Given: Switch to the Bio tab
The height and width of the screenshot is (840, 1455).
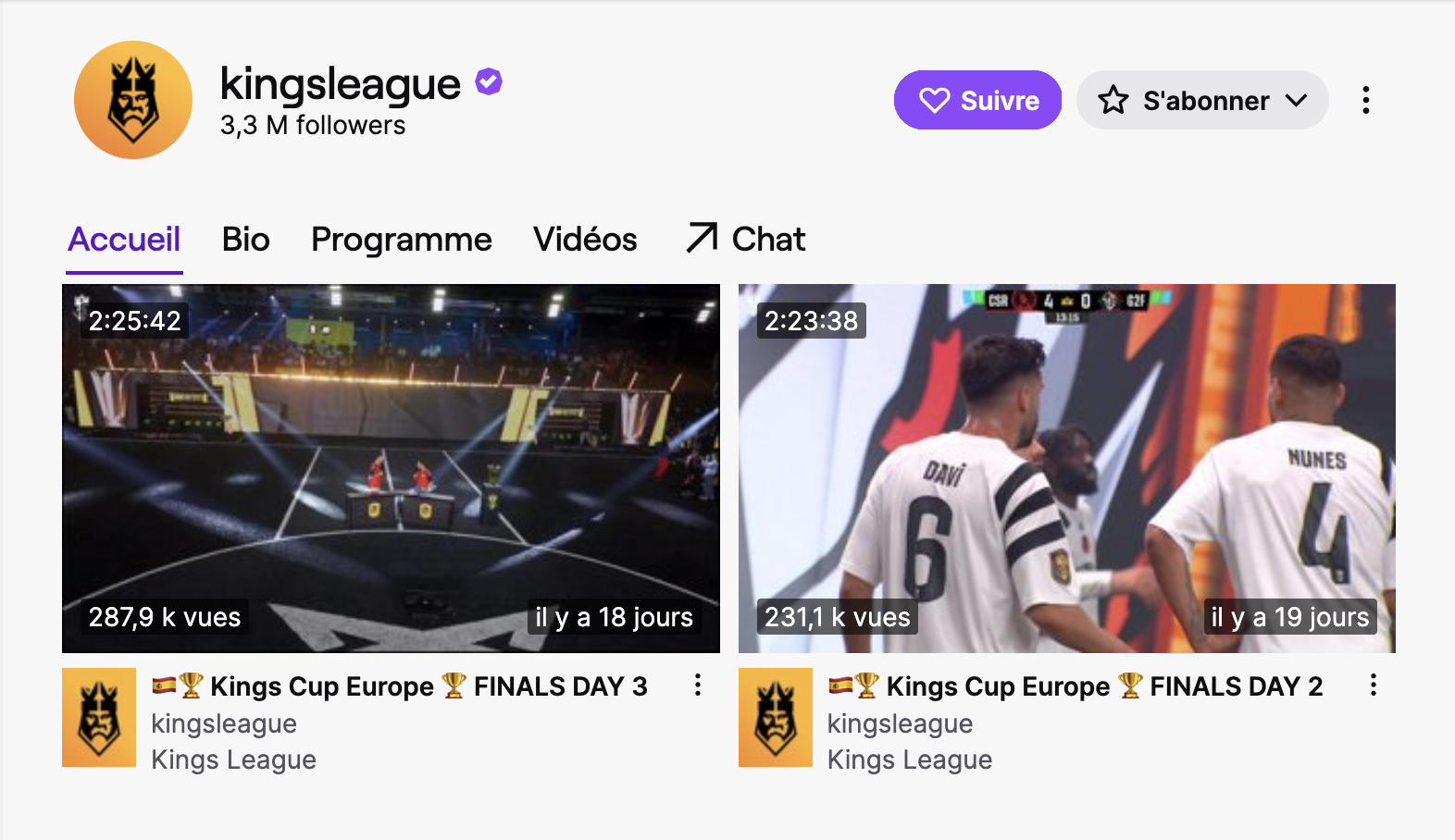Looking at the screenshot, I should pos(245,240).
